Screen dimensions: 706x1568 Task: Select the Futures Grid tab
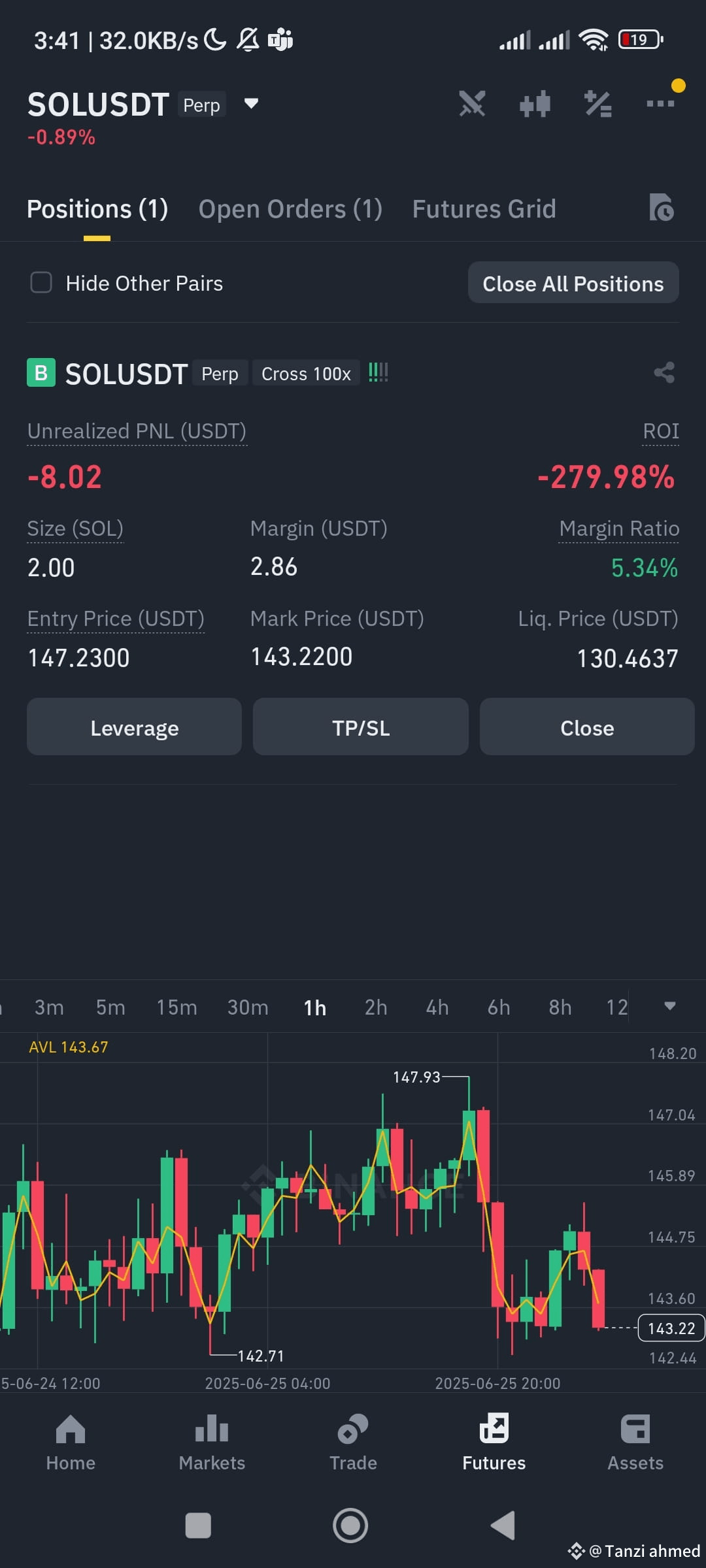click(484, 208)
